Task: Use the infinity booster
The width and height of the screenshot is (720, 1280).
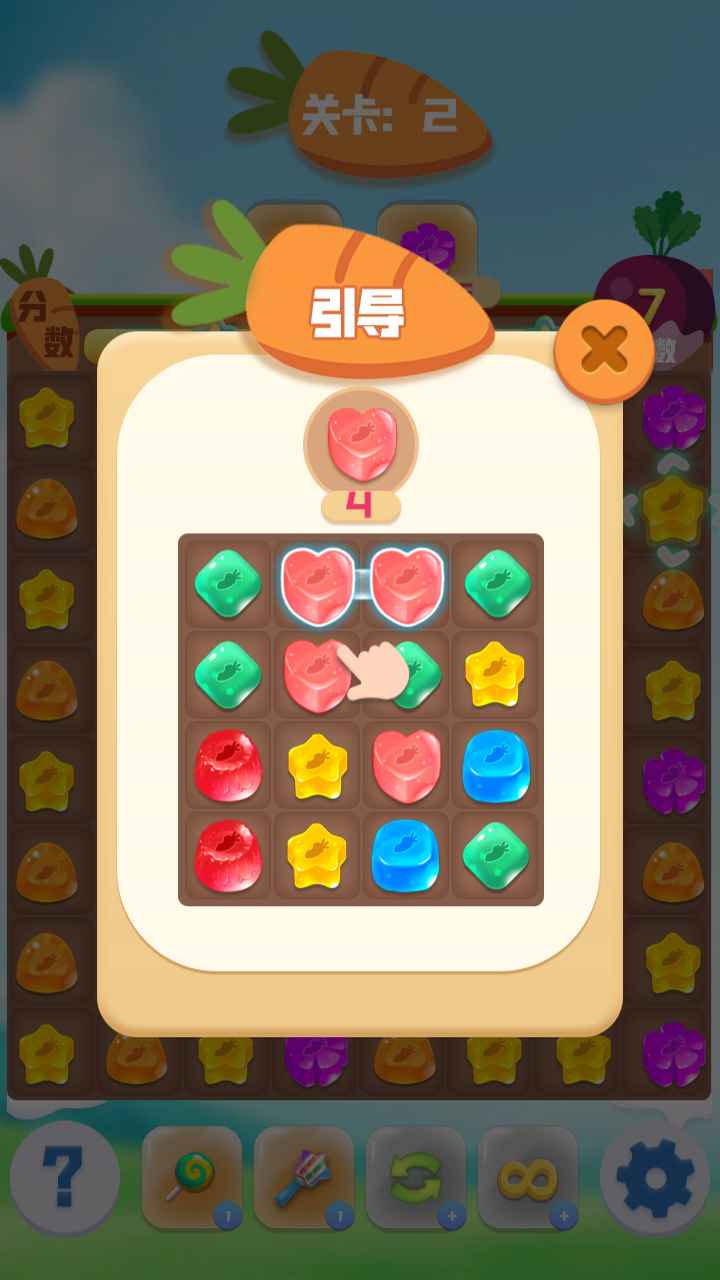Action: tap(527, 1177)
